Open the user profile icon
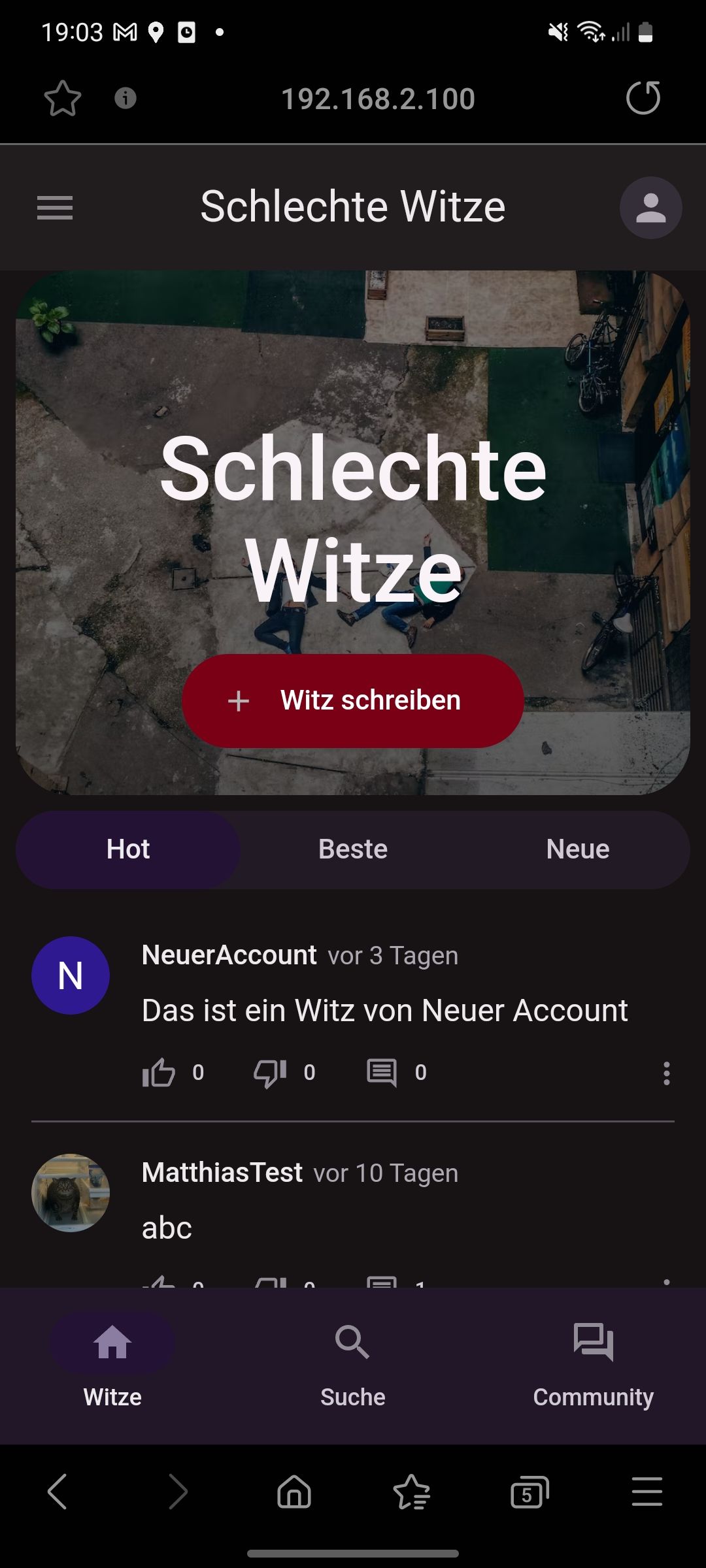The image size is (706, 1568). point(650,208)
